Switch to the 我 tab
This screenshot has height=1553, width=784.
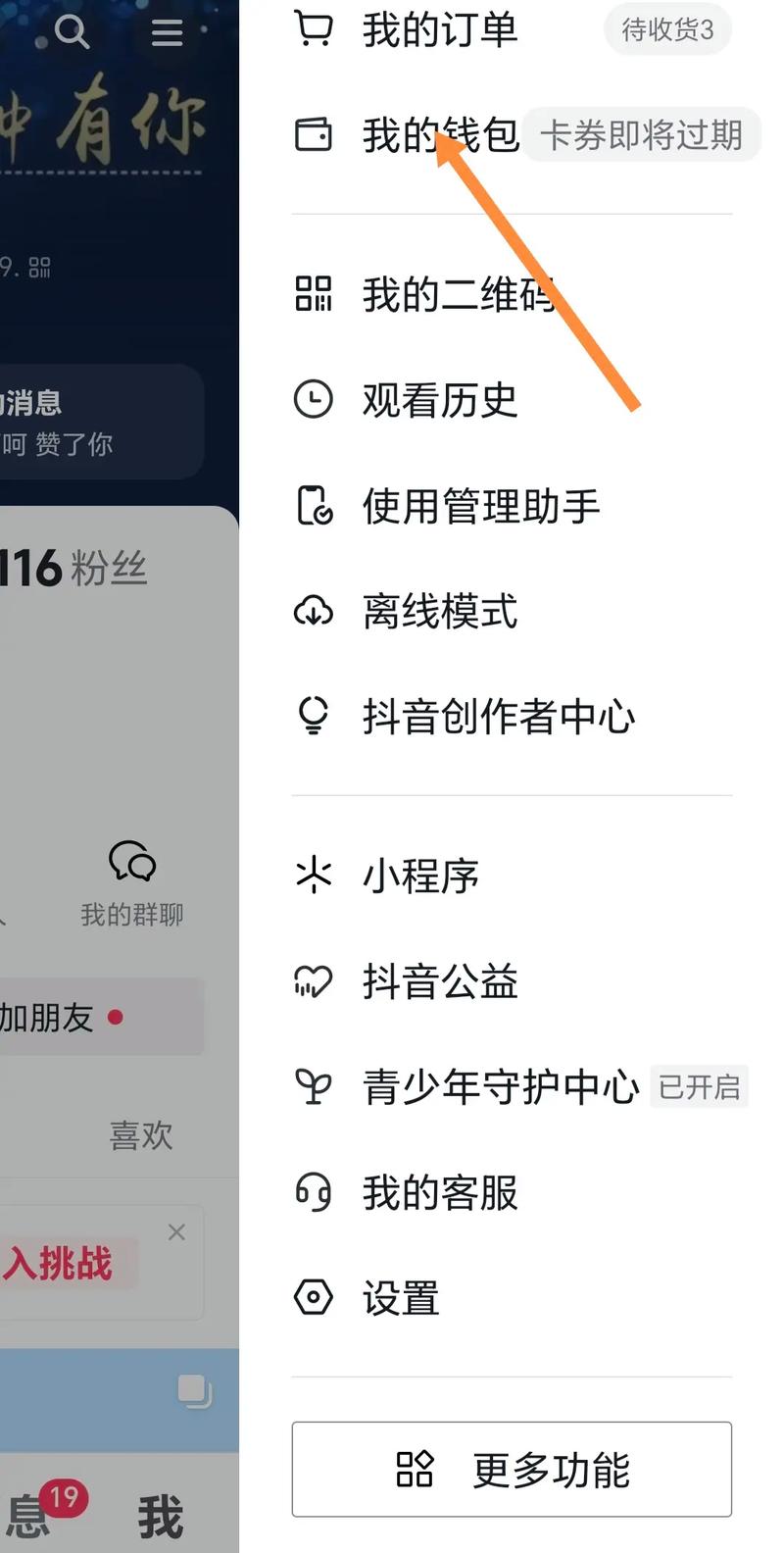(x=160, y=1517)
